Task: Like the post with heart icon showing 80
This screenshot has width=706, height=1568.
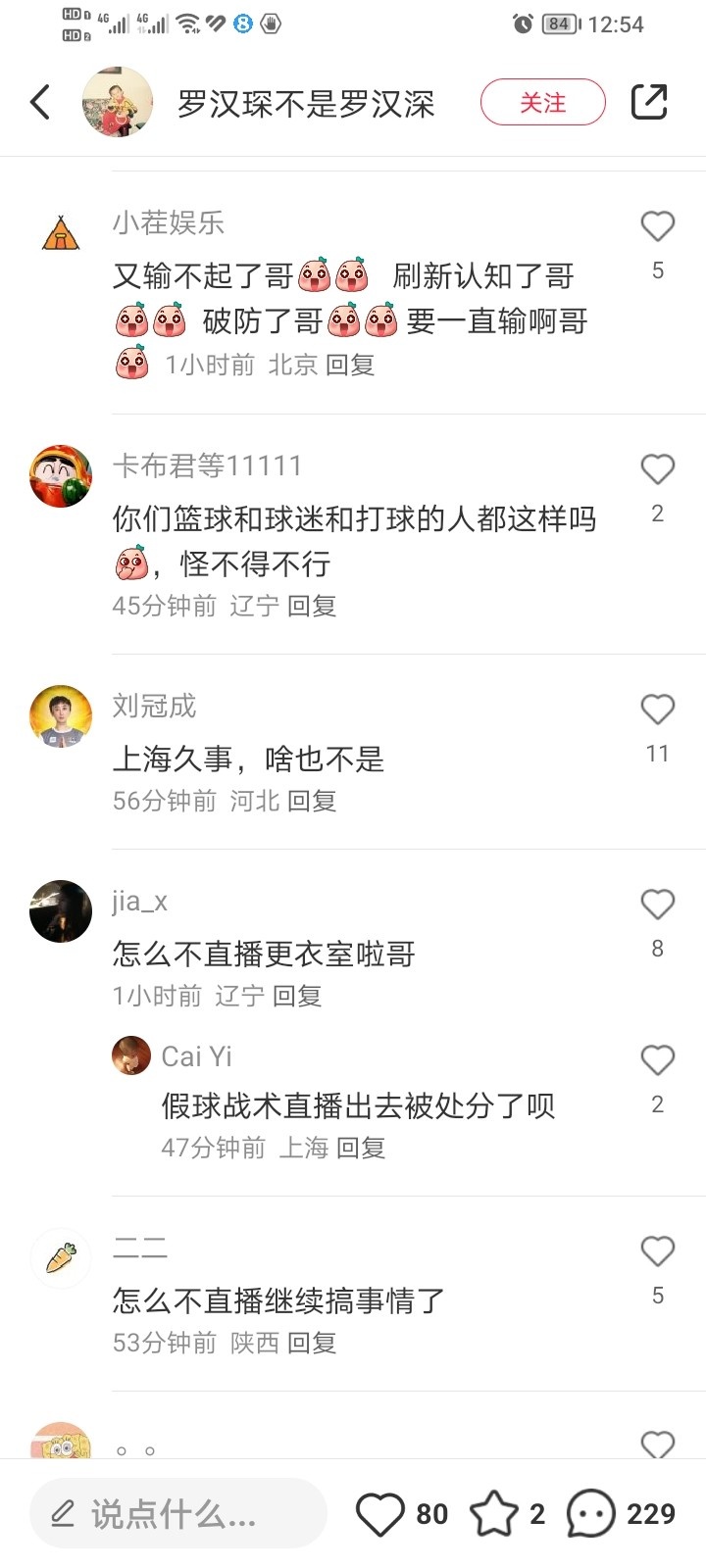Action: pos(380,1514)
